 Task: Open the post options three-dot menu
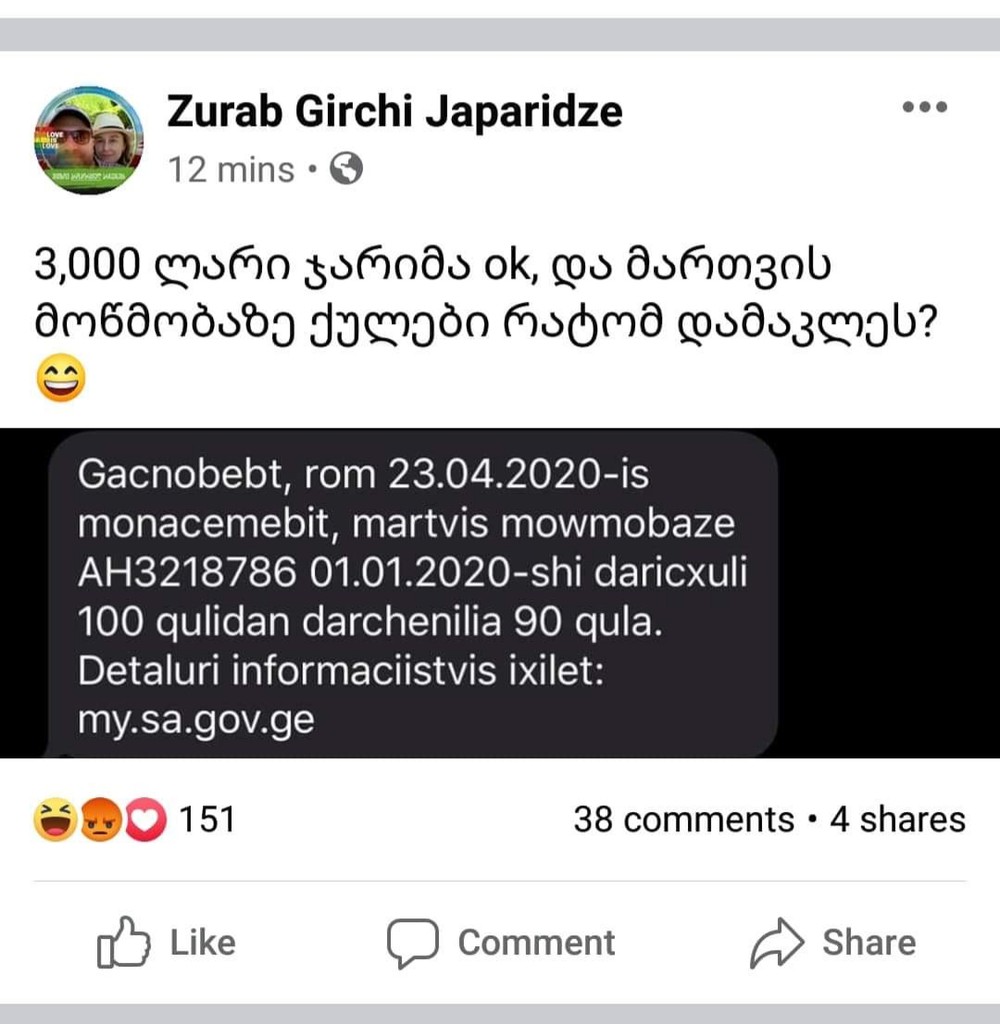[x=925, y=108]
